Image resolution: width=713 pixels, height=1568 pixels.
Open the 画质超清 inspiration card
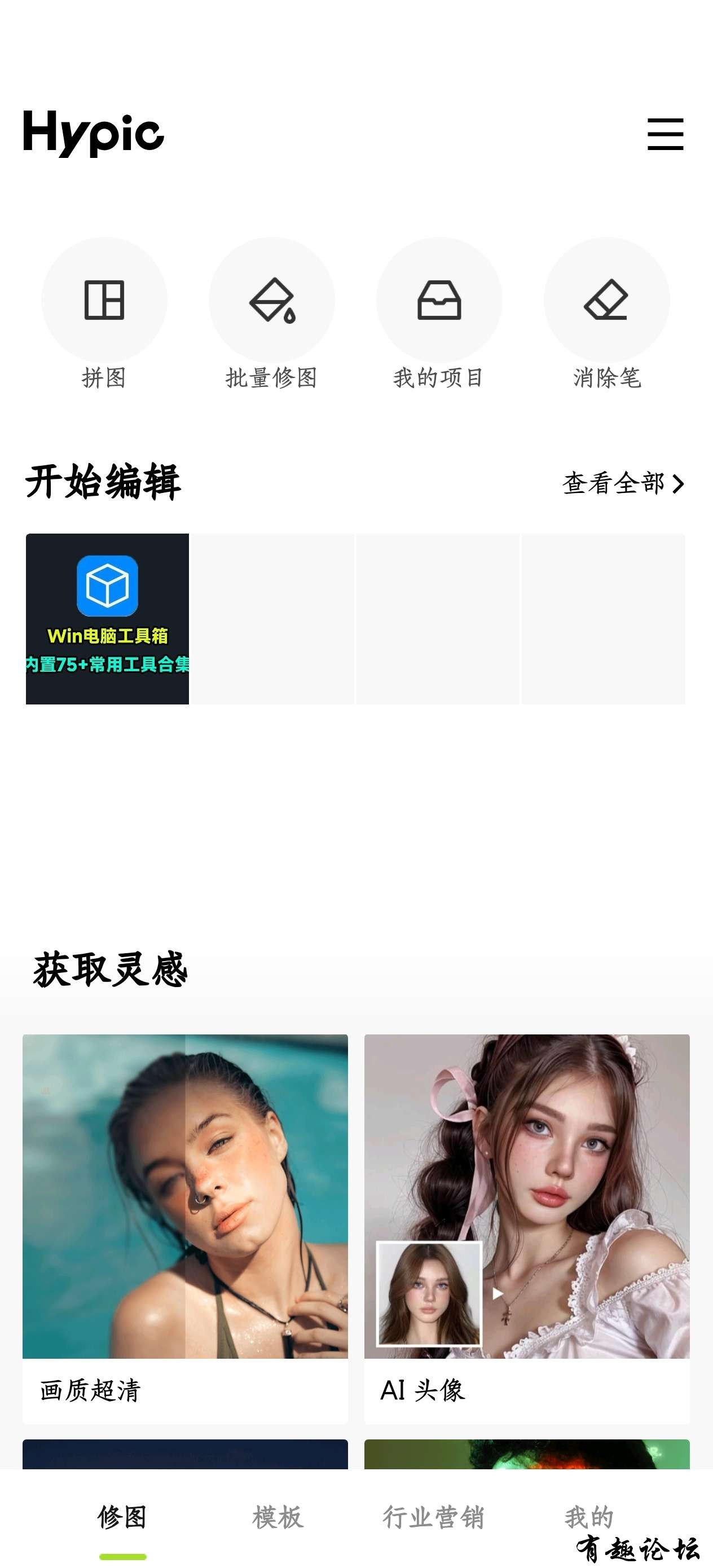coord(185,1228)
